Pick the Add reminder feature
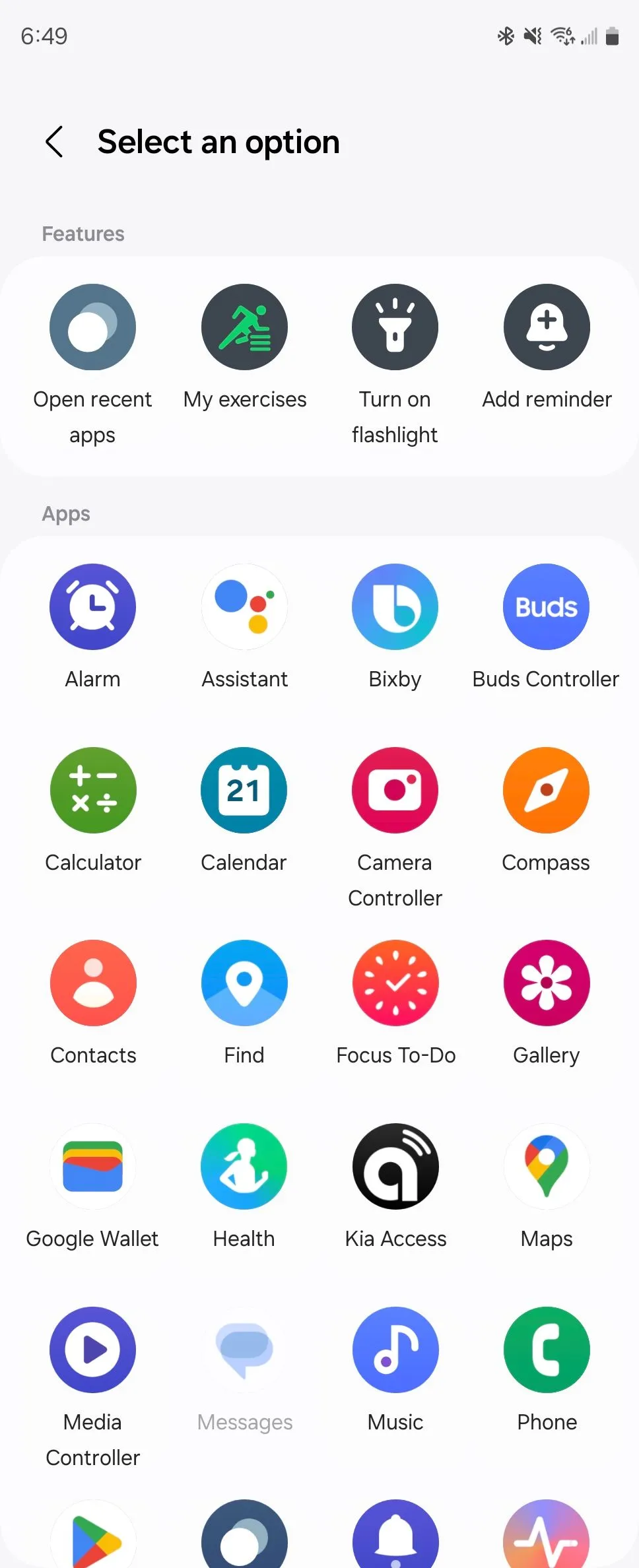639x1568 pixels. click(547, 327)
